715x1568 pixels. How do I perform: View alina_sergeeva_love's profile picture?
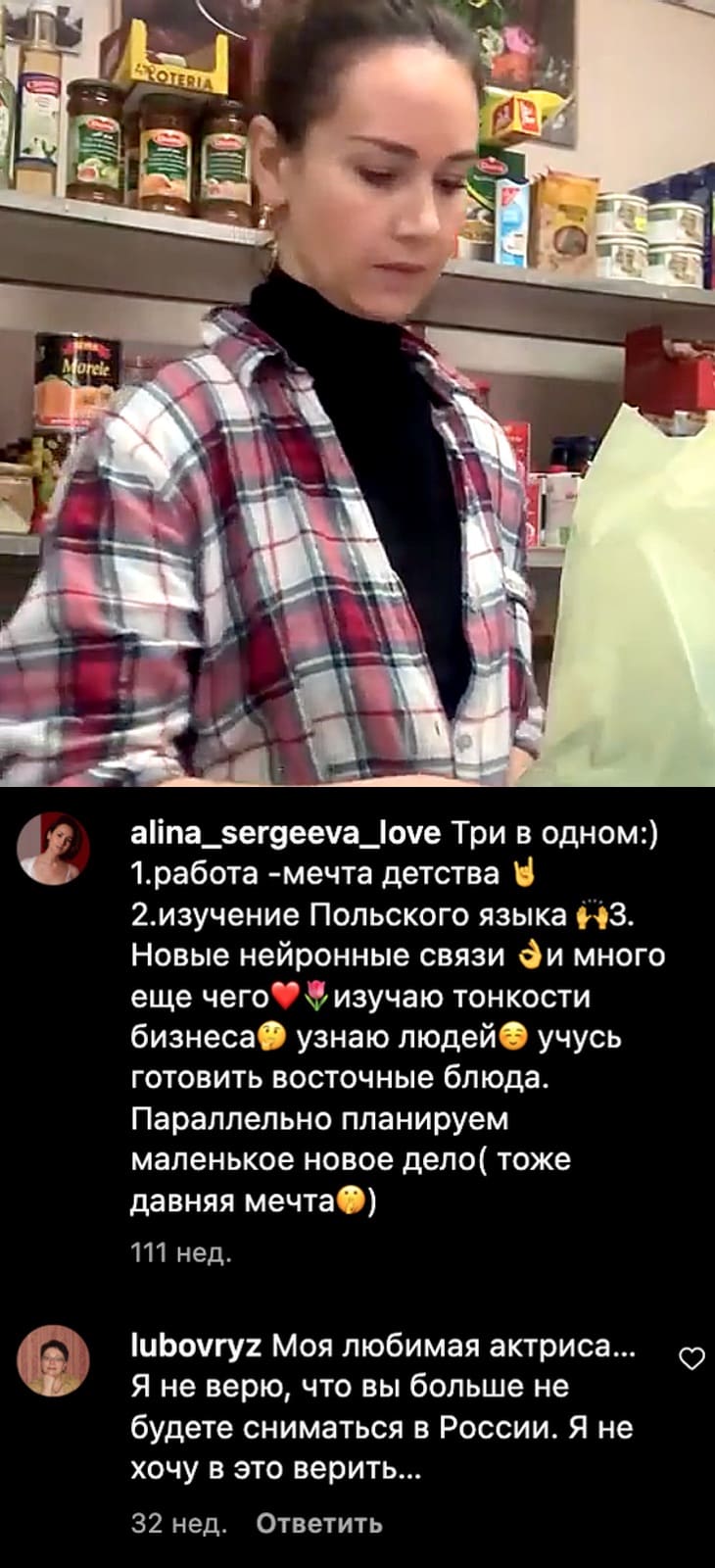click(x=54, y=848)
